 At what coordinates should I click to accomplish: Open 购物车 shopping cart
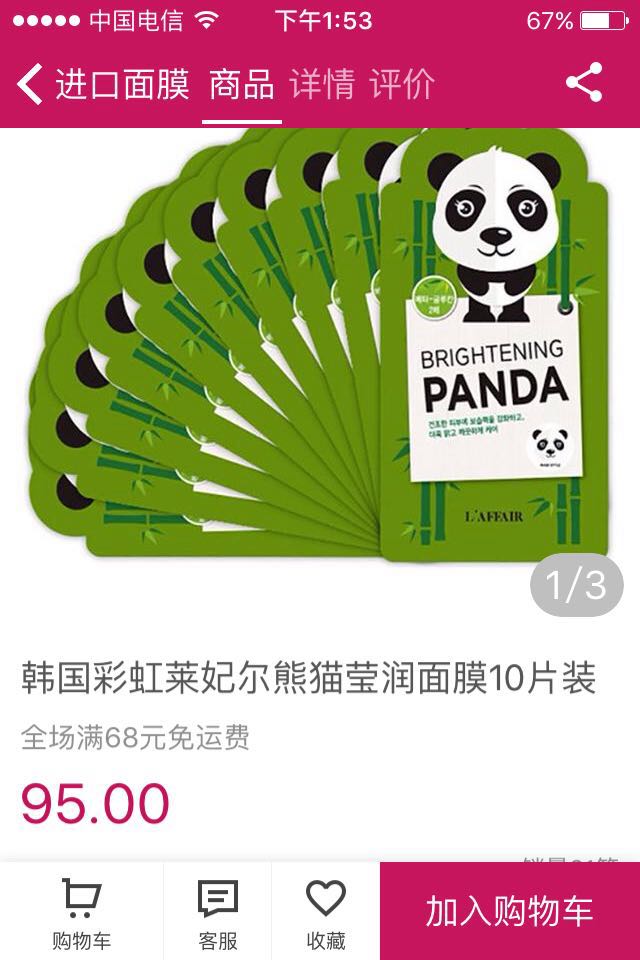tap(81, 912)
